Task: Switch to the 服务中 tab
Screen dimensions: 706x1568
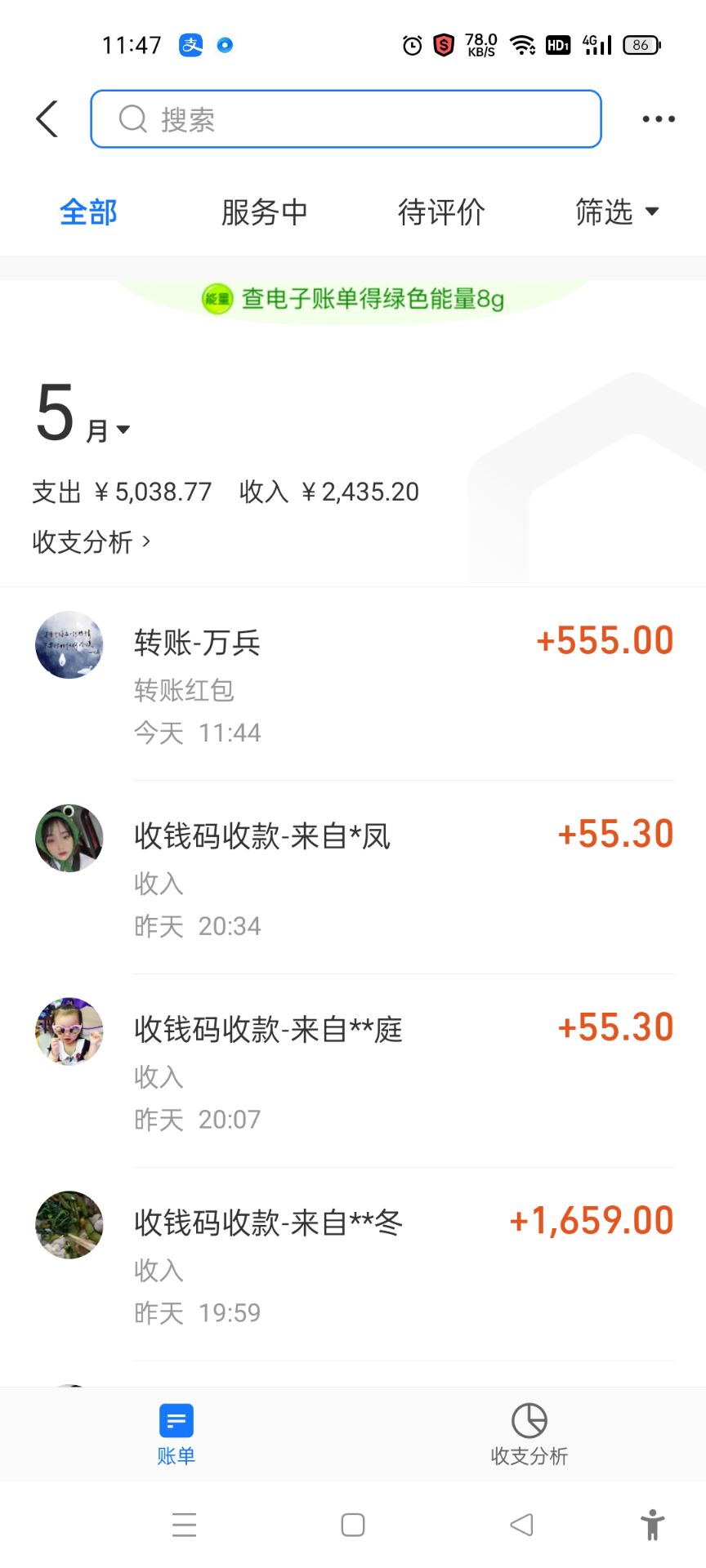Action: (x=264, y=212)
